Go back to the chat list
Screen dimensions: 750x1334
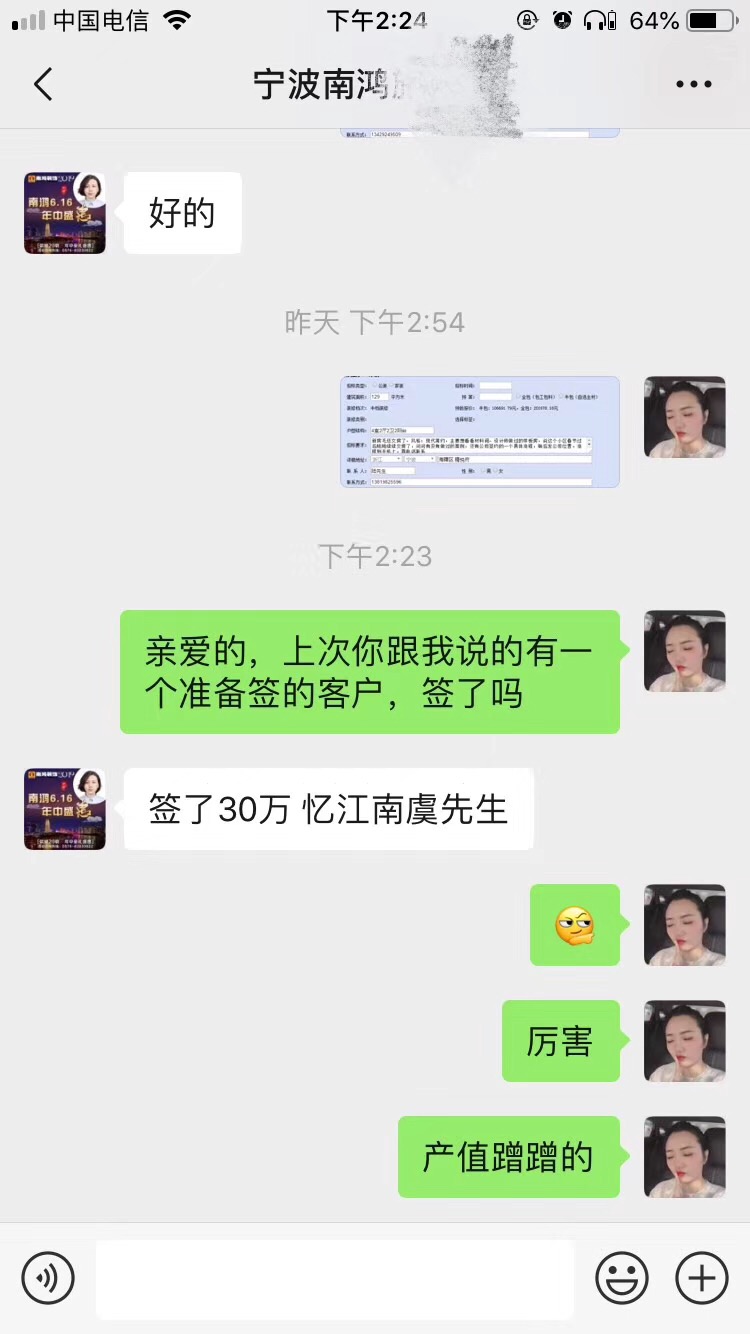(x=42, y=85)
